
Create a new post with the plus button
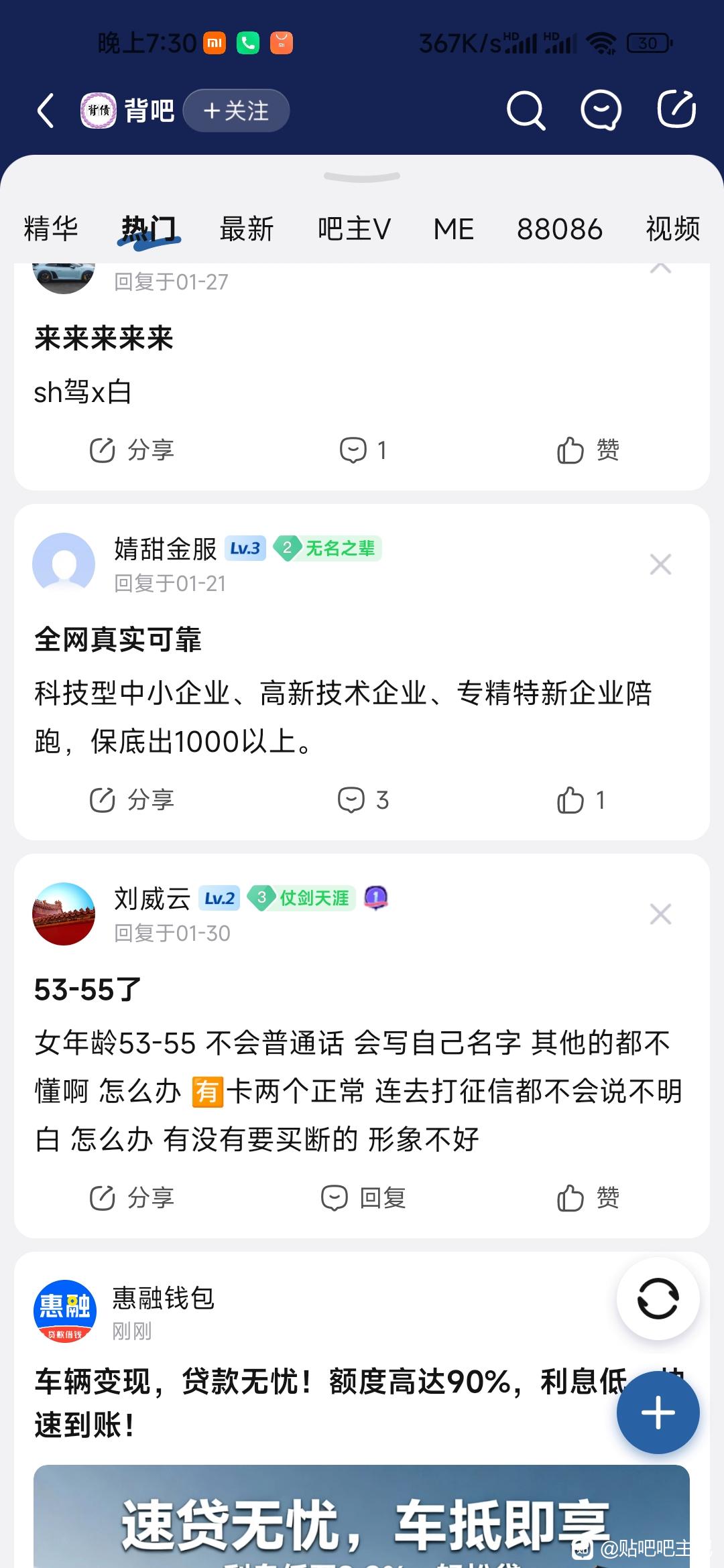[658, 1413]
